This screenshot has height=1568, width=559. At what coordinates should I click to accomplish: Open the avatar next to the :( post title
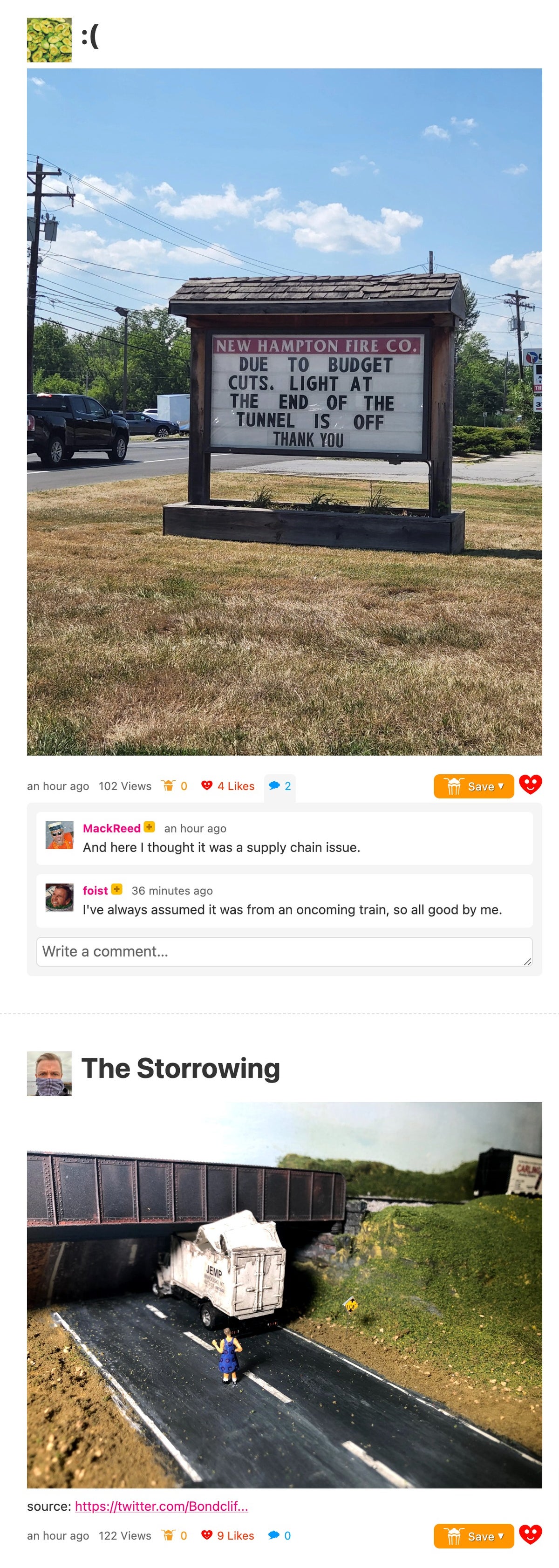click(x=49, y=40)
